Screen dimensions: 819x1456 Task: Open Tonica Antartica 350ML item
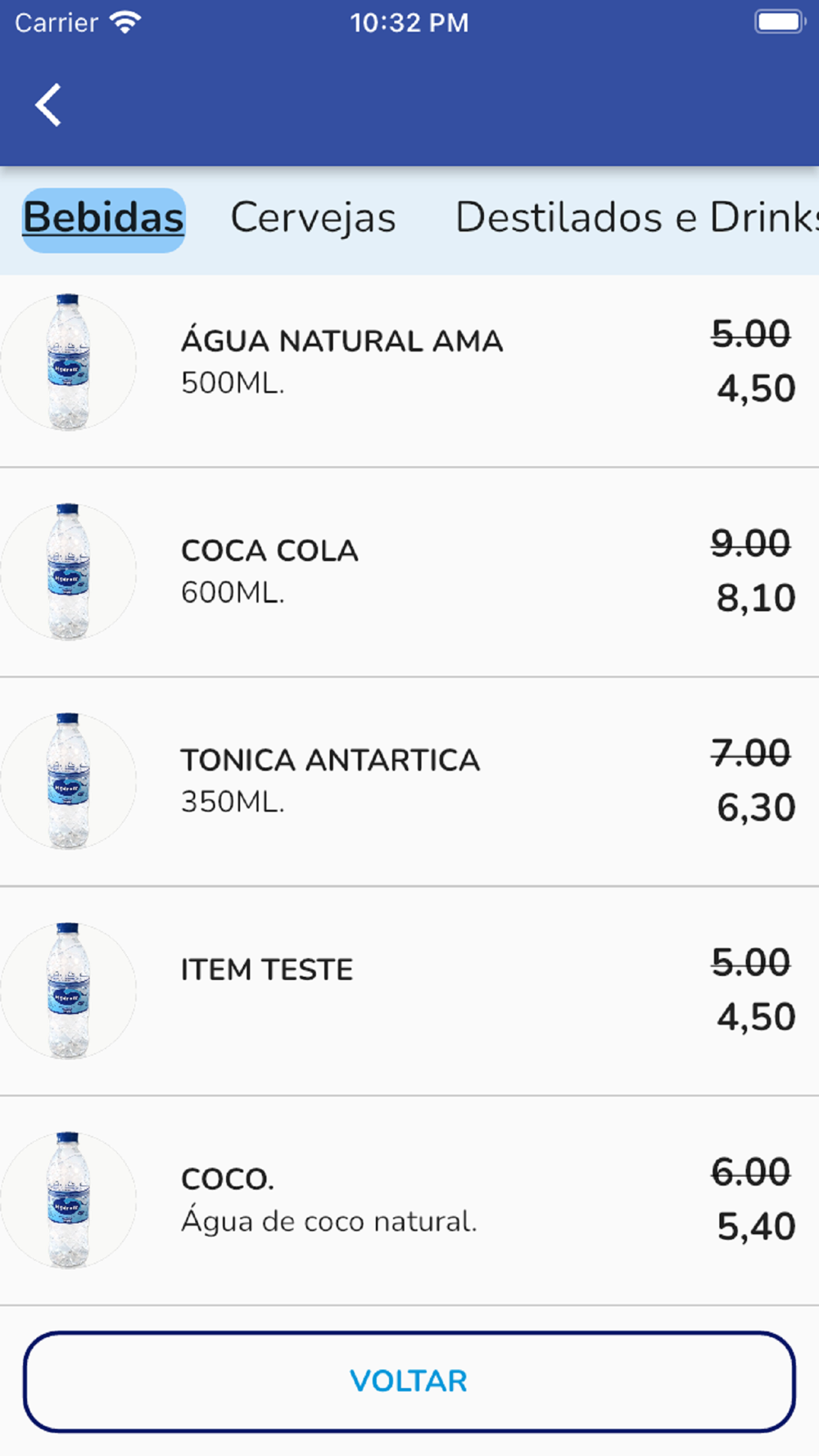[x=409, y=781]
